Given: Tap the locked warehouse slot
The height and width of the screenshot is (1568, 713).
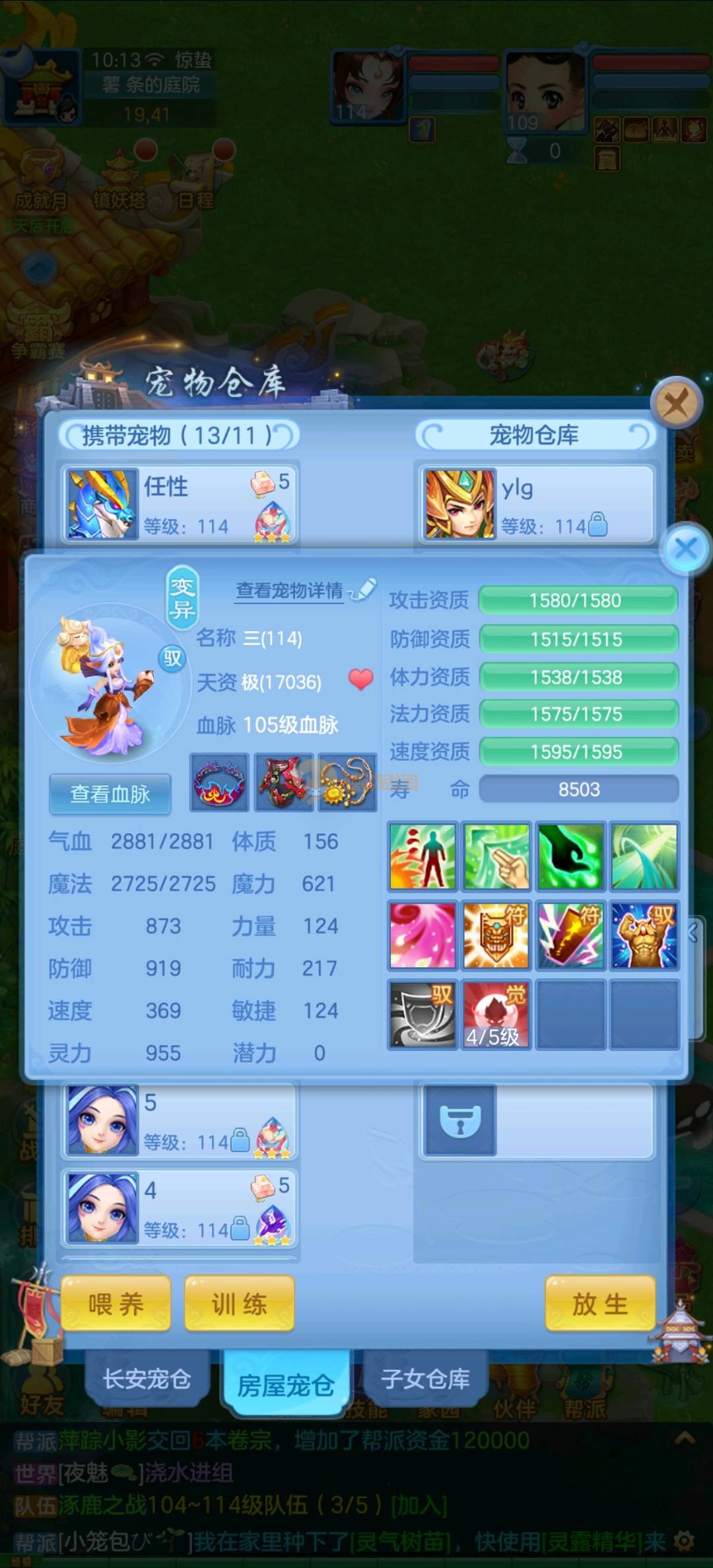Looking at the screenshot, I should (x=460, y=1120).
